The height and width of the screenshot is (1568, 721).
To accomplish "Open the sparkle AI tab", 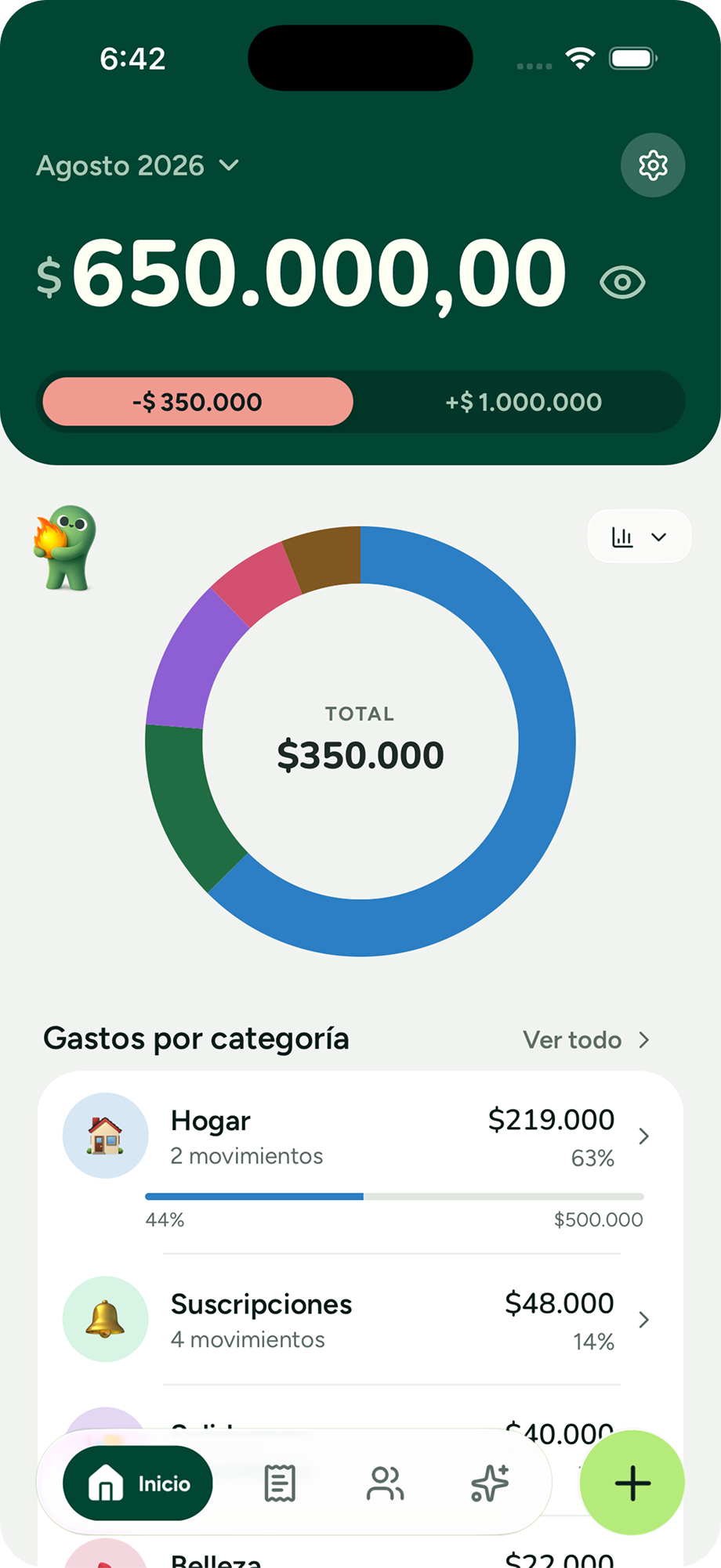I will (x=490, y=1483).
